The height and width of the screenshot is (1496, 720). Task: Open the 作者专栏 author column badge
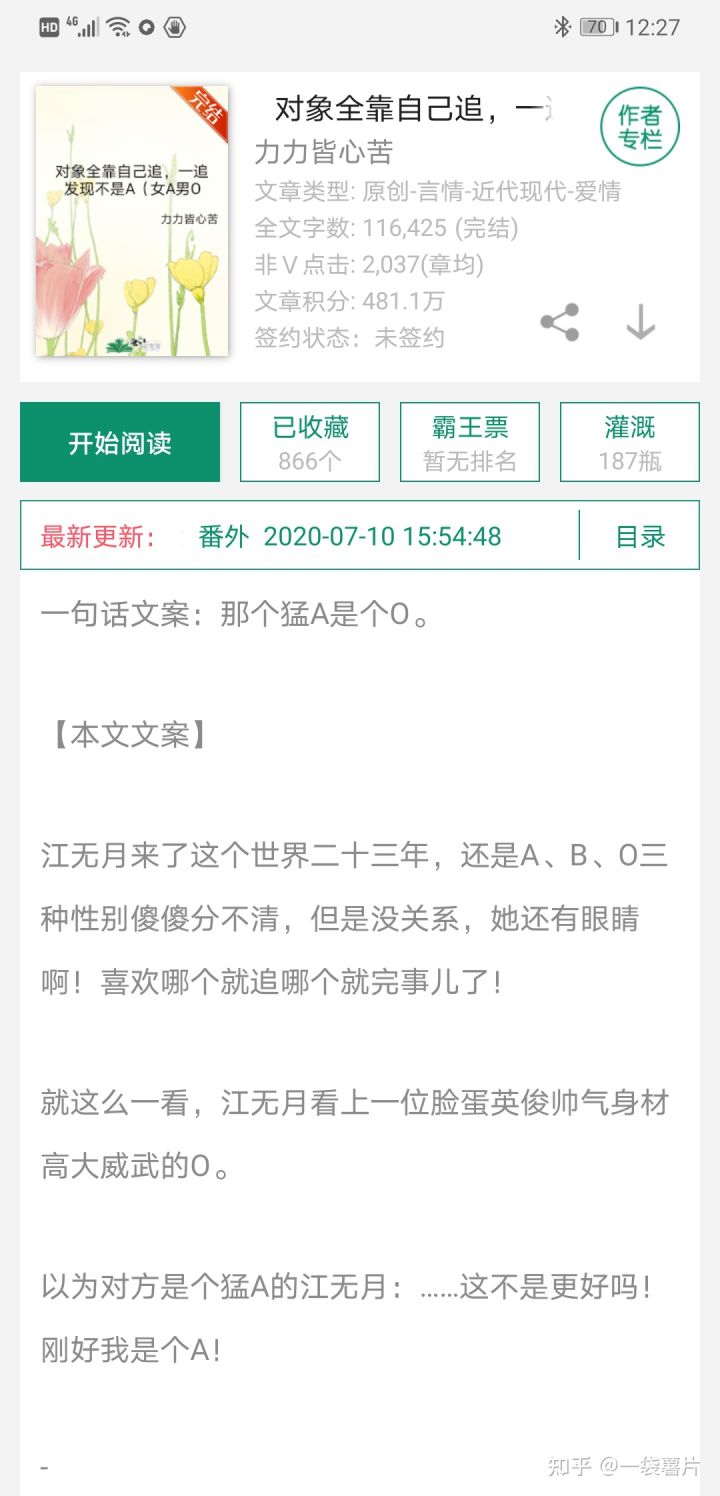click(640, 127)
